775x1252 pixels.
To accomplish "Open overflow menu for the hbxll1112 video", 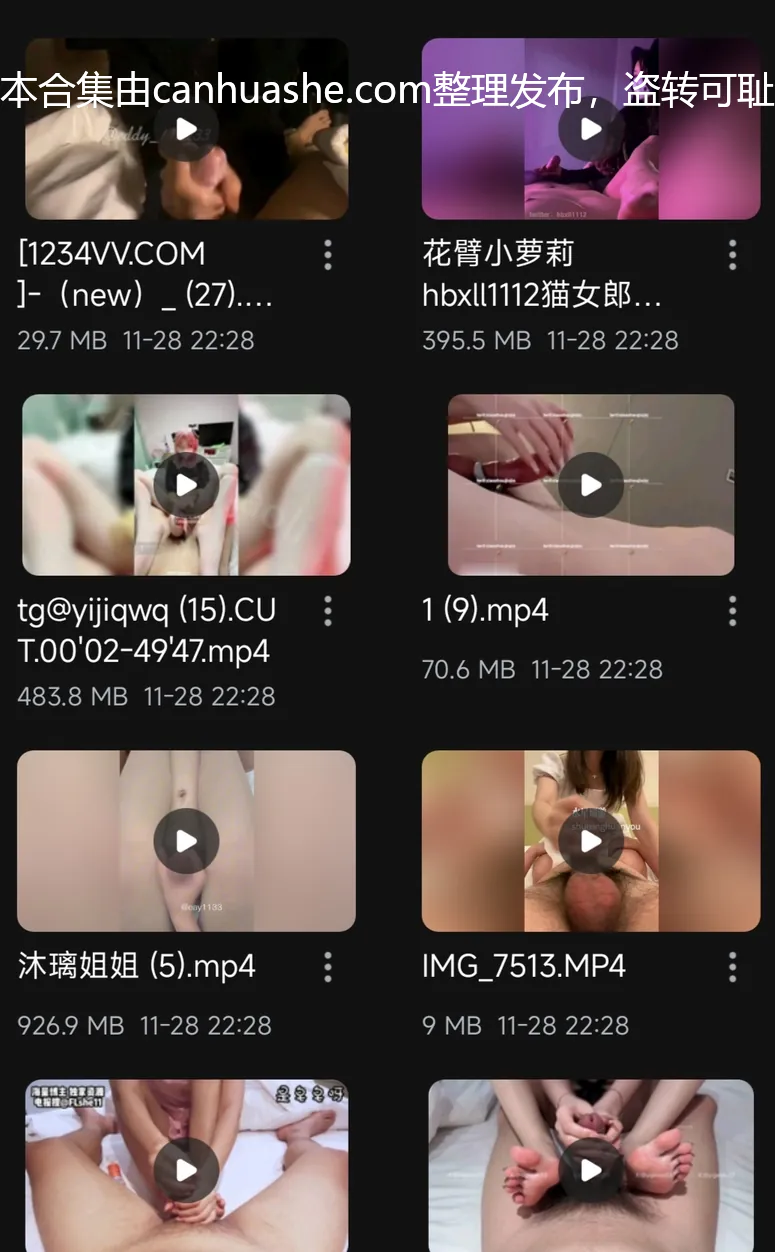I will (733, 255).
